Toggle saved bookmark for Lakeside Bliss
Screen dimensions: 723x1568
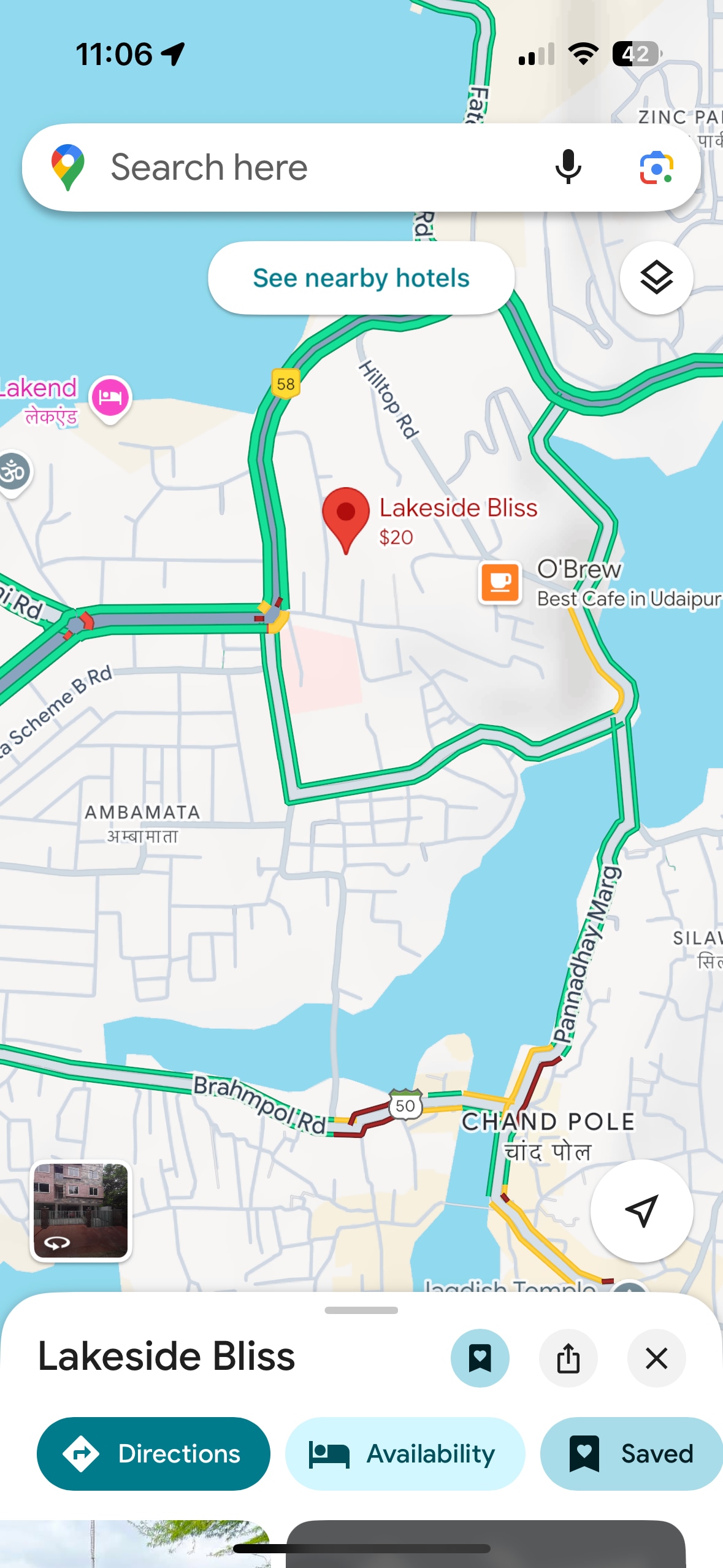[x=480, y=1358]
